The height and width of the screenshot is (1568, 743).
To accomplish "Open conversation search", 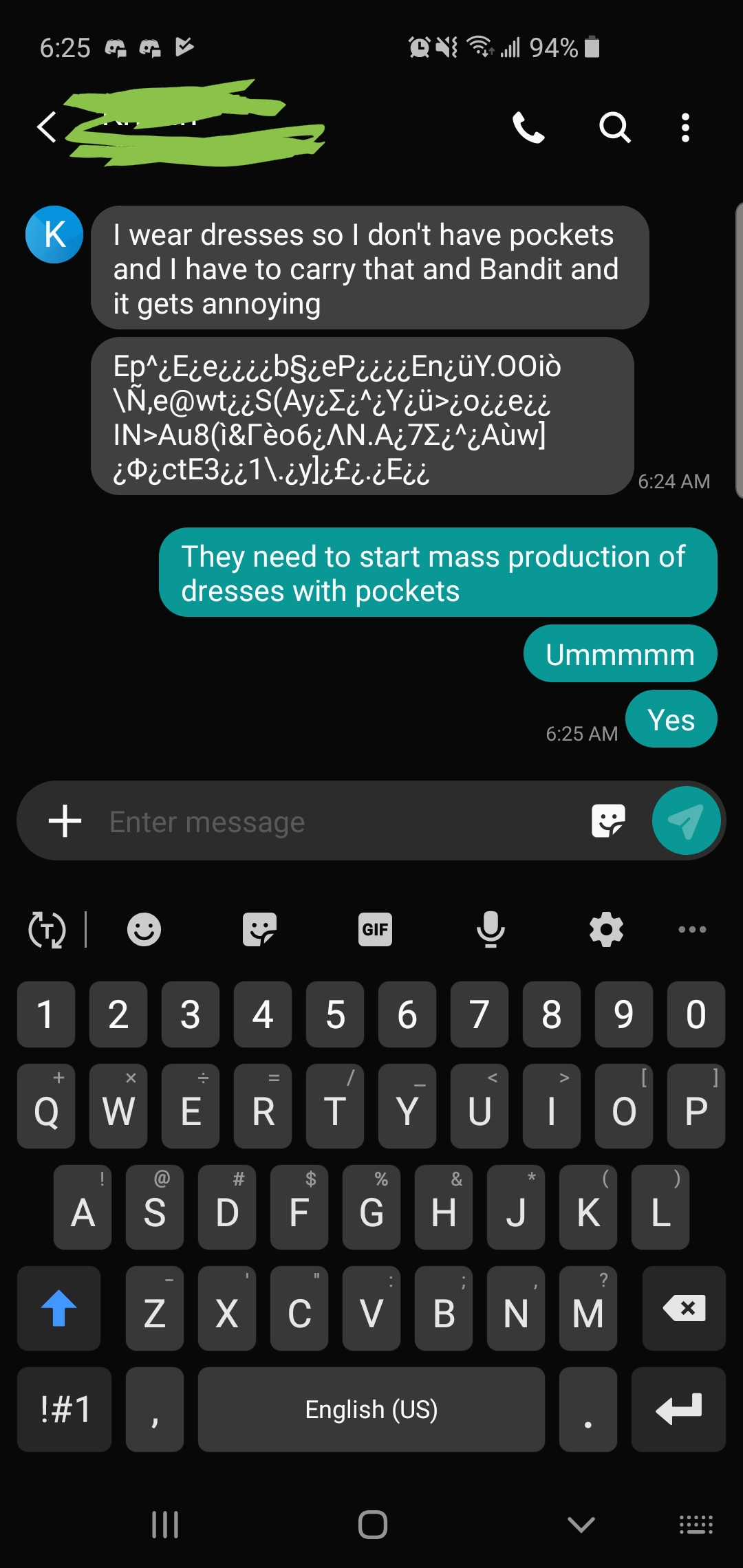I will 614,128.
